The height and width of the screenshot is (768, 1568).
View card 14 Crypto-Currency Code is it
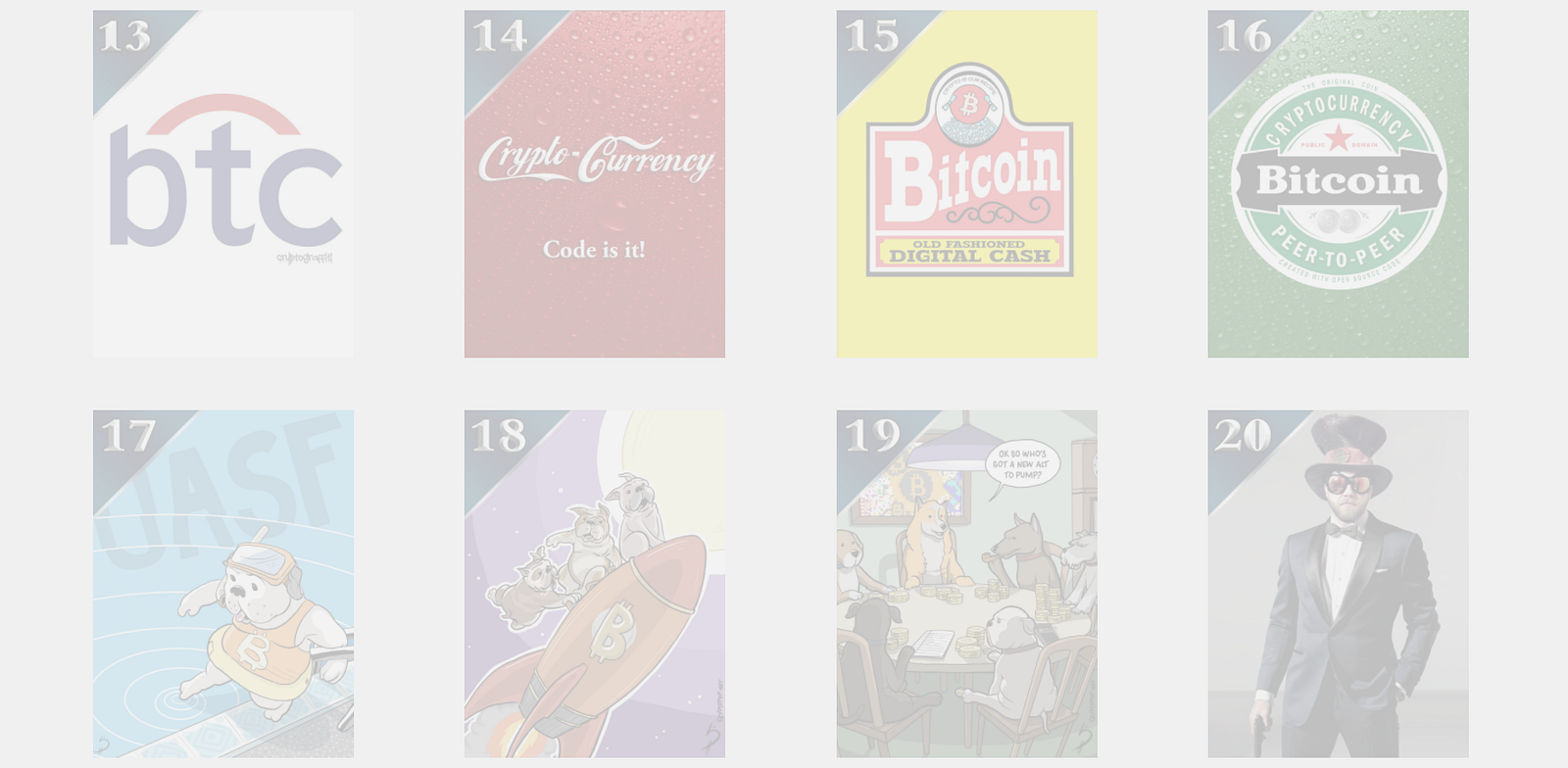595,184
